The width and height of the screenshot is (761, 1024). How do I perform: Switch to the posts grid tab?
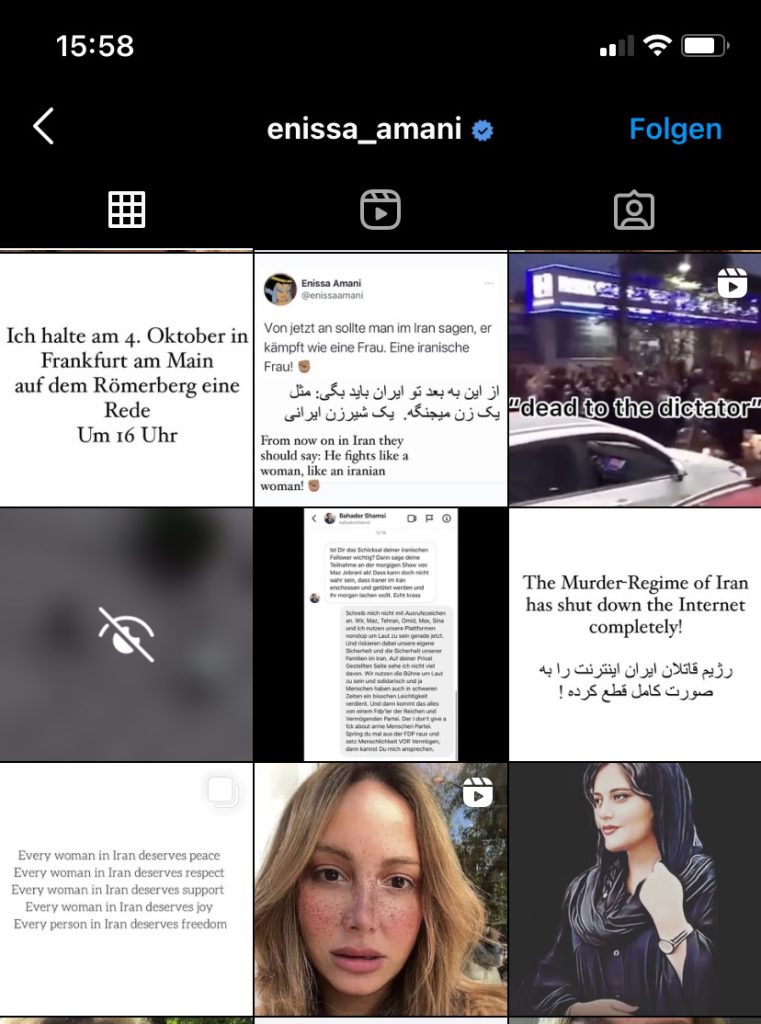click(127, 210)
